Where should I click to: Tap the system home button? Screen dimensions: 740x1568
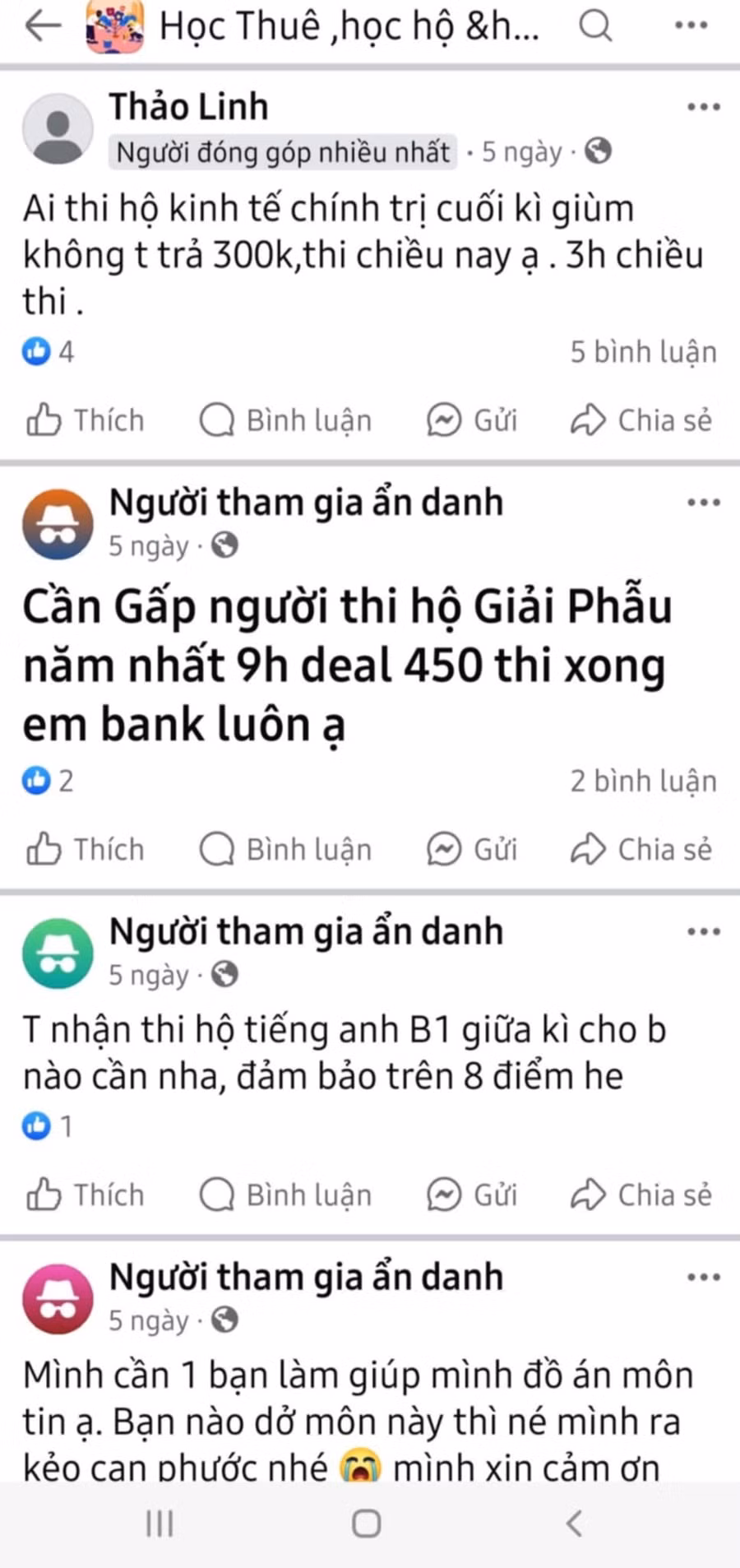pyautogui.click(x=367, y=1524)
